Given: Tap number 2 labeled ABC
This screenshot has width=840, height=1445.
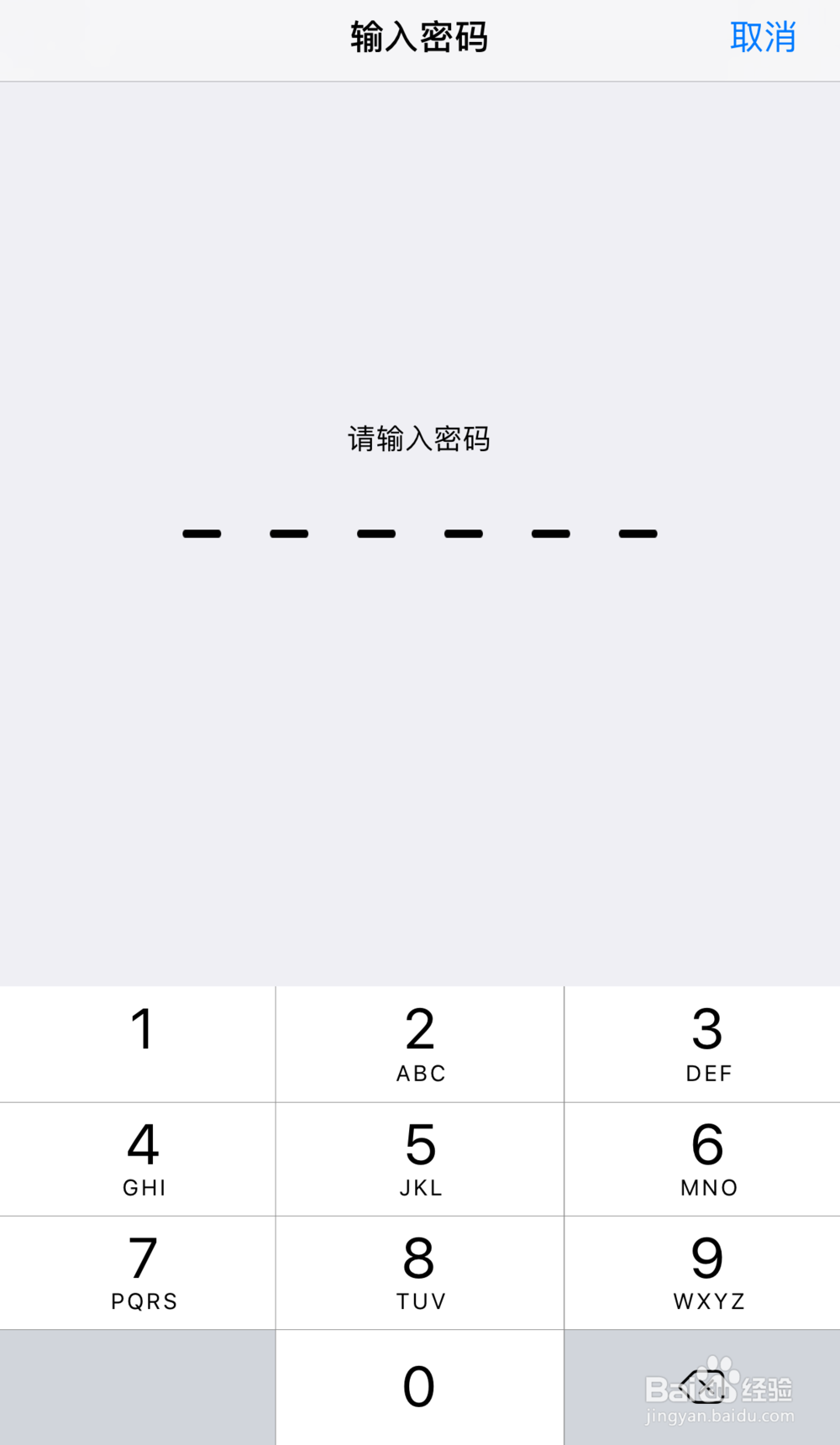Looking at the screenshot, I should point(420,1044).
